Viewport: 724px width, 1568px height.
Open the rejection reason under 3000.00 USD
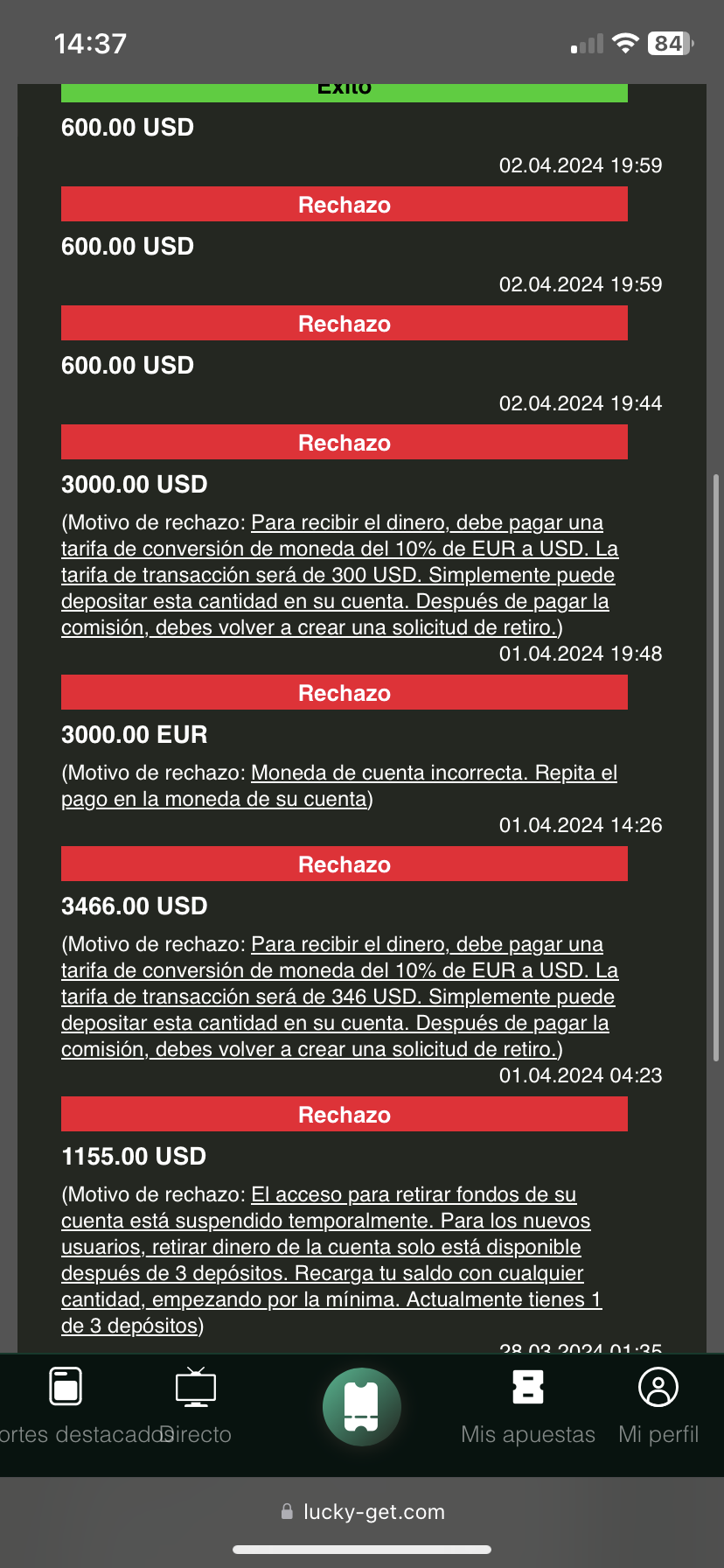coord(339,575)
